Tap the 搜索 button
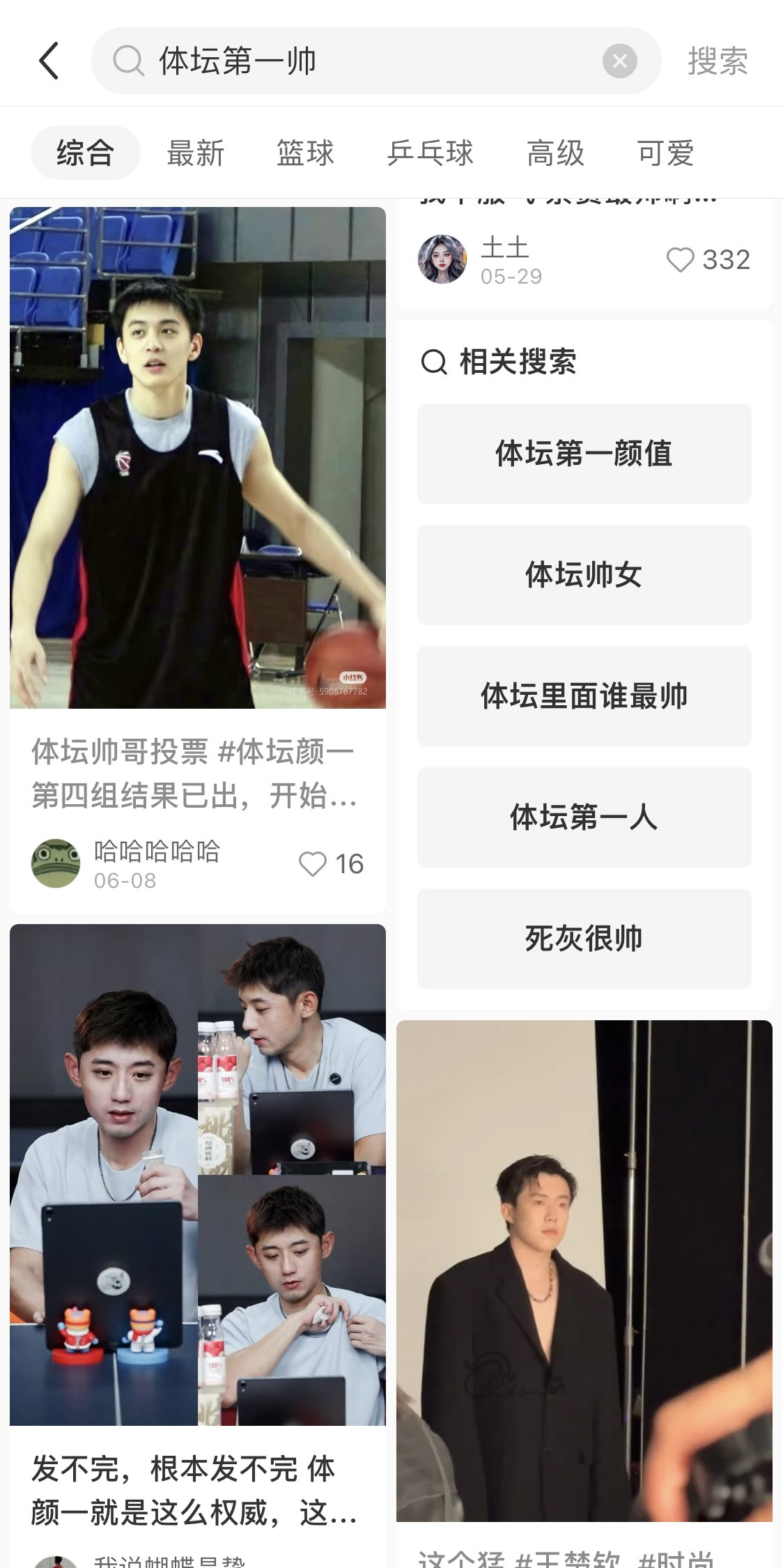783x1568 pixels. (x=718, y=61)
